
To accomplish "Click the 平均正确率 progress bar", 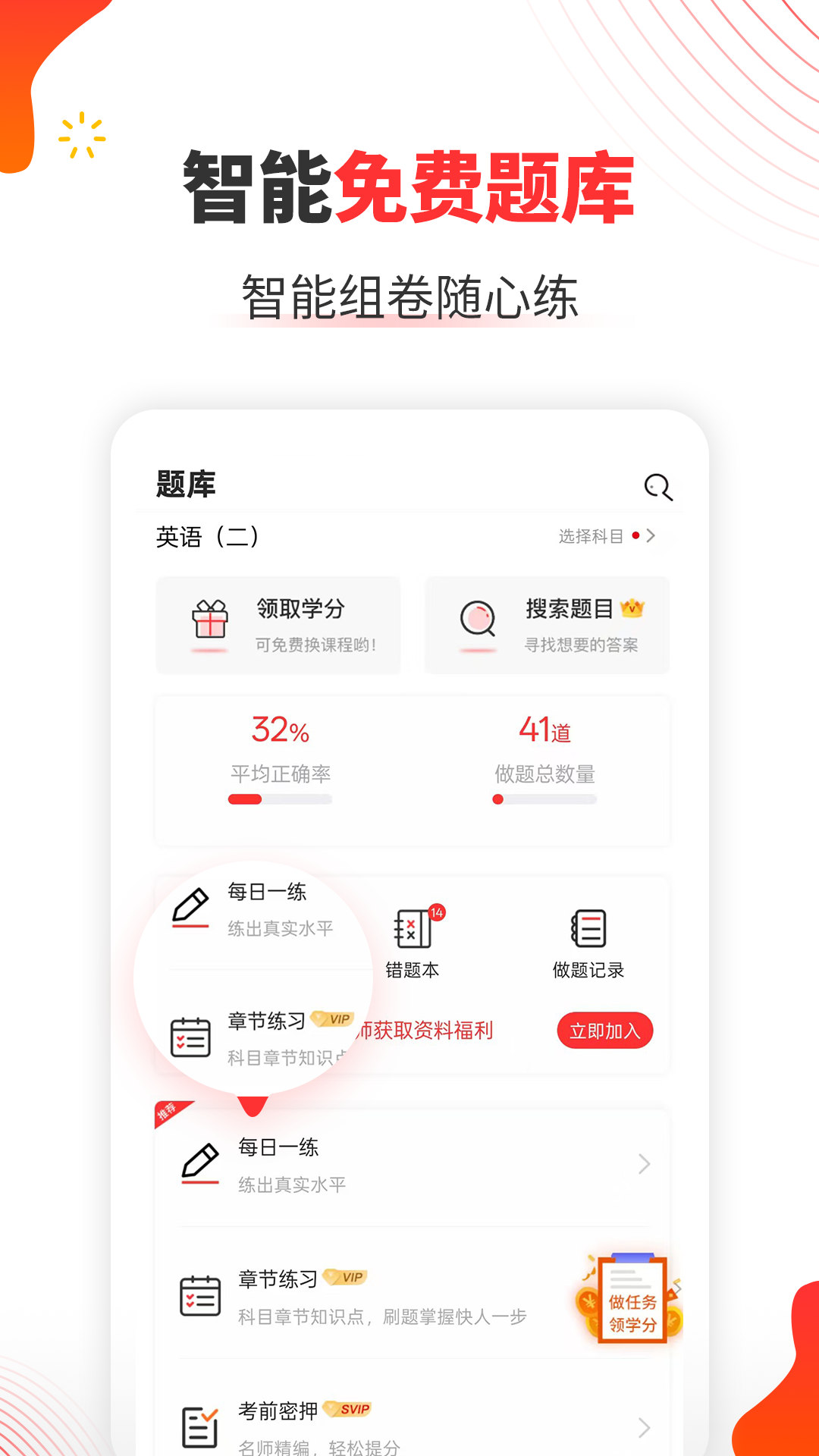I will (278, 797).
